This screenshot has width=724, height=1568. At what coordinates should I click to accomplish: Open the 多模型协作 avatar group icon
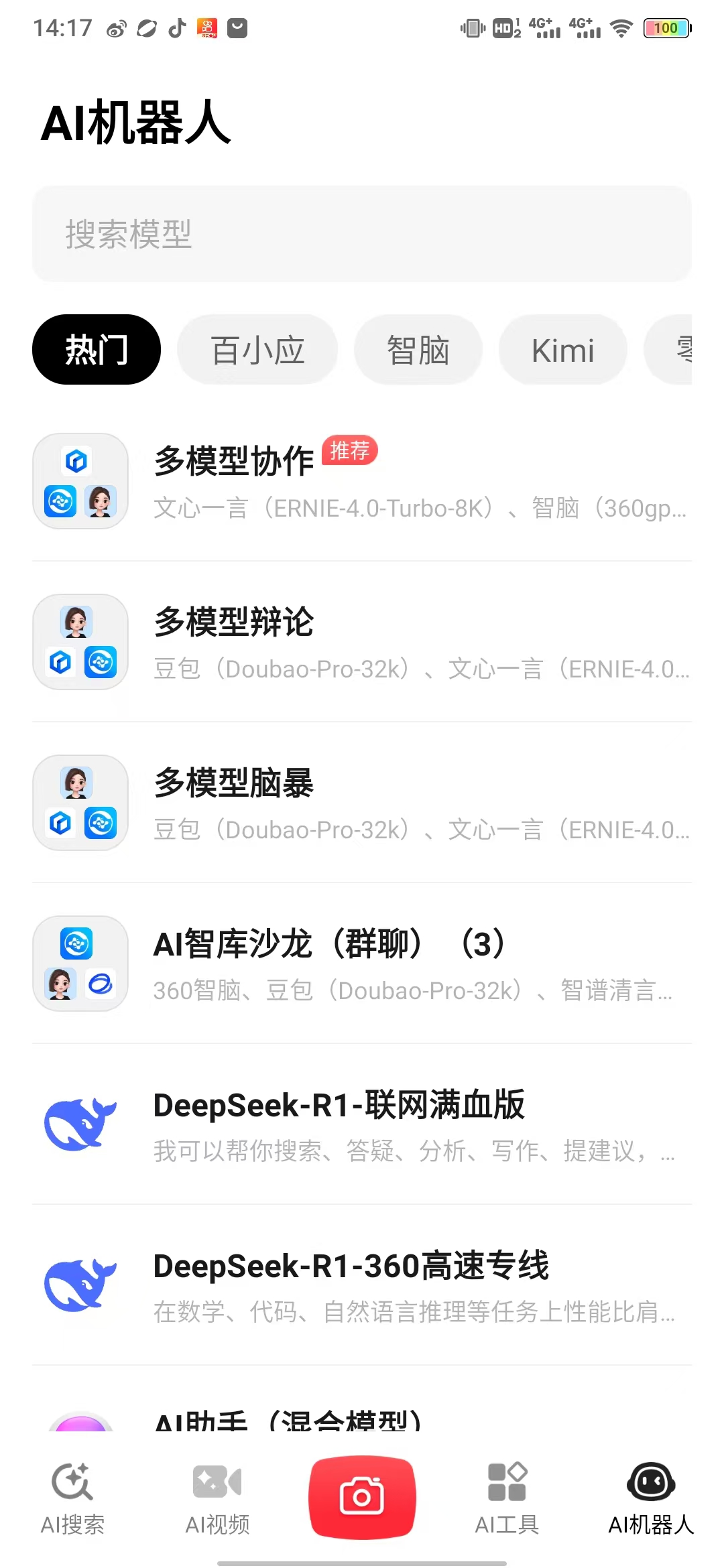coord(80,480)
